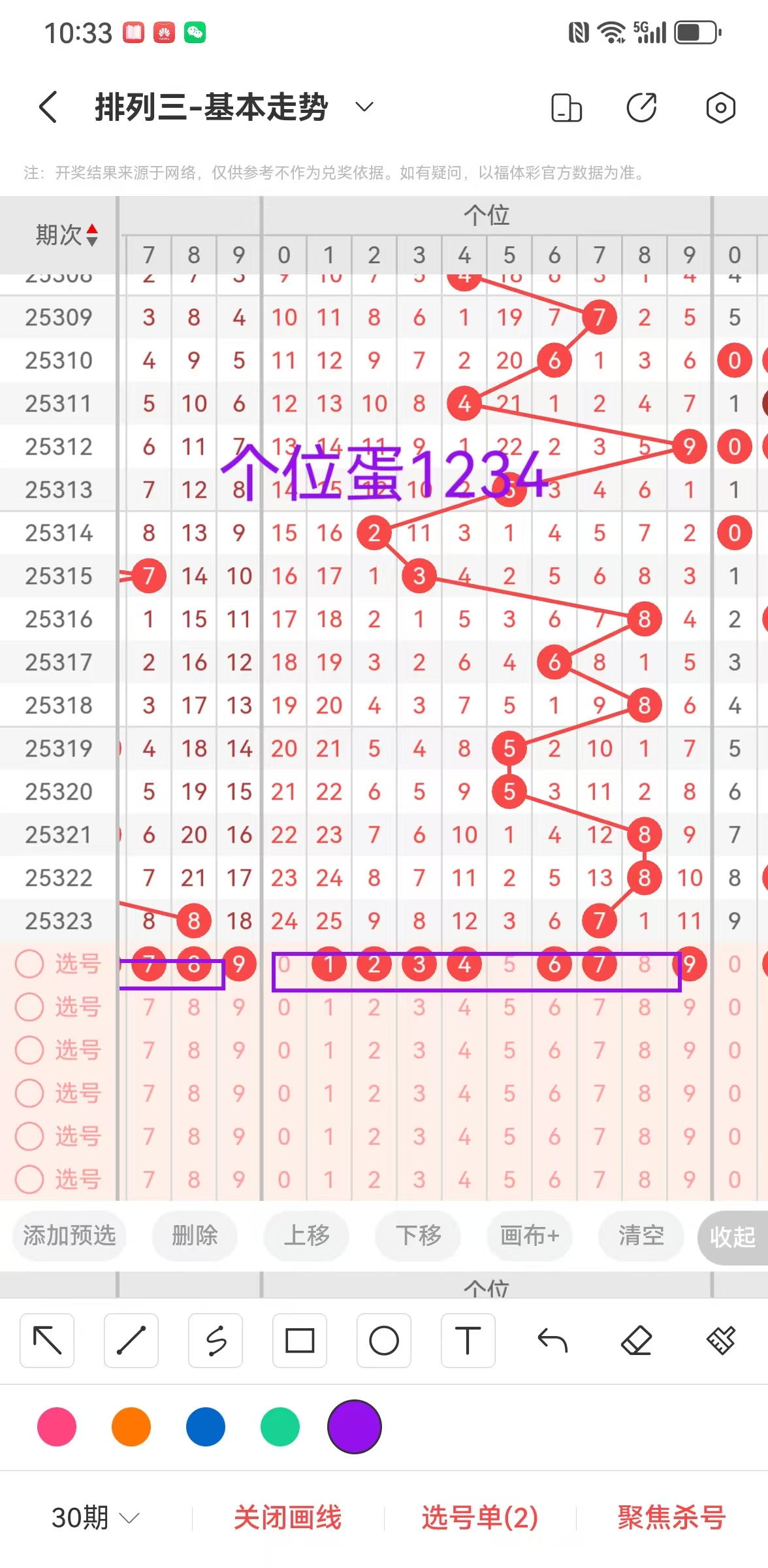
Task: Select the text tool
Action: pos(468,1341)
